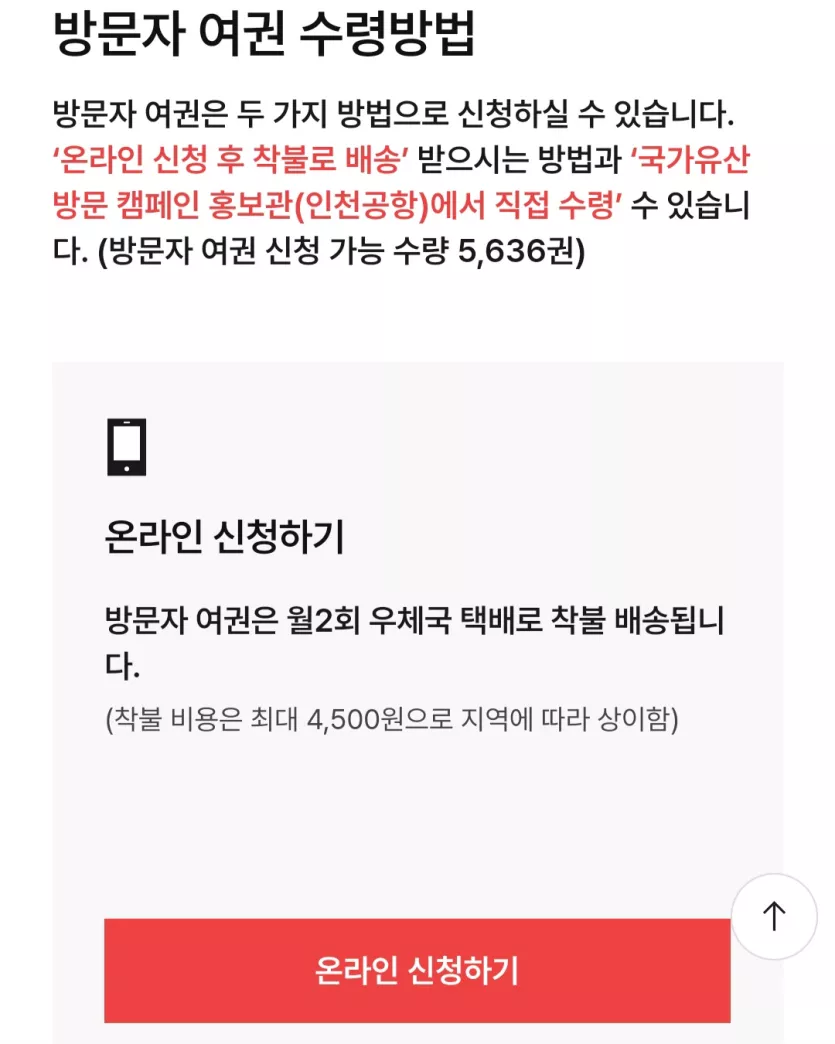The width and height of the screenshot is (835, 1044).
Task: Tap the red 온라인 신청하기 button
Action: pos(417,970)
